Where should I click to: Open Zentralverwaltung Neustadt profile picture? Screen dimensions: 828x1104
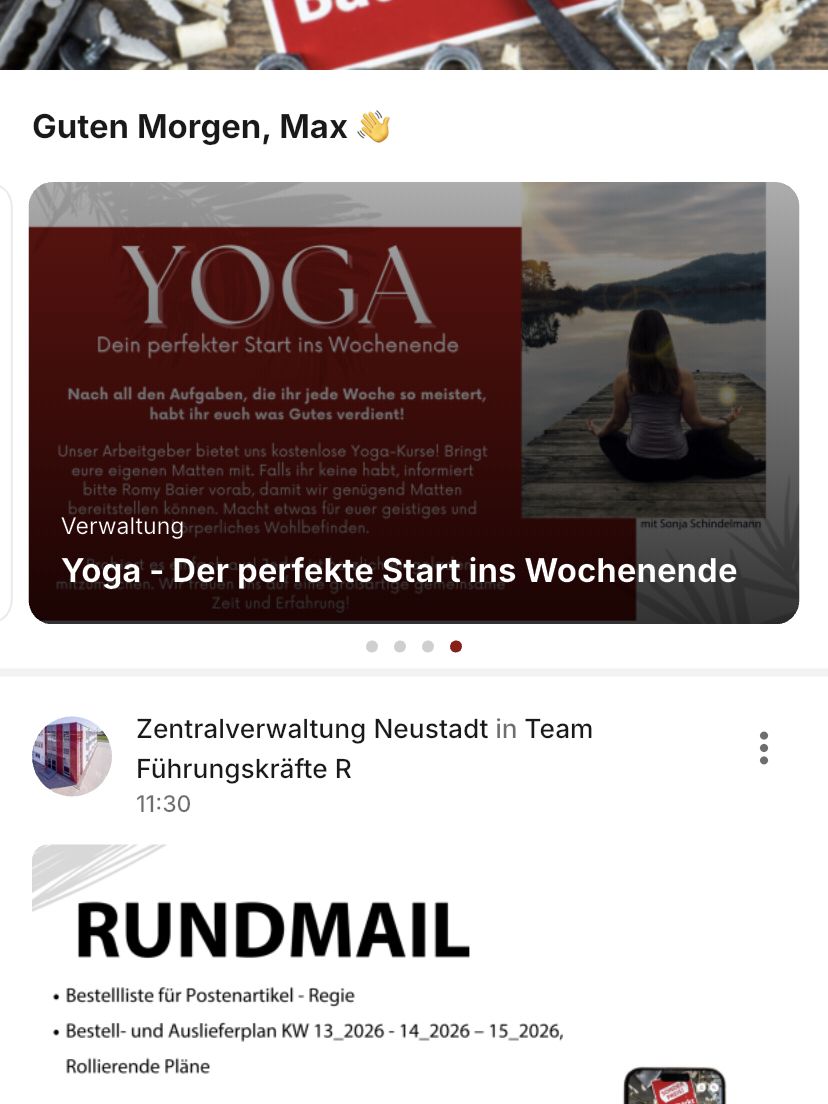click(72, 756)
